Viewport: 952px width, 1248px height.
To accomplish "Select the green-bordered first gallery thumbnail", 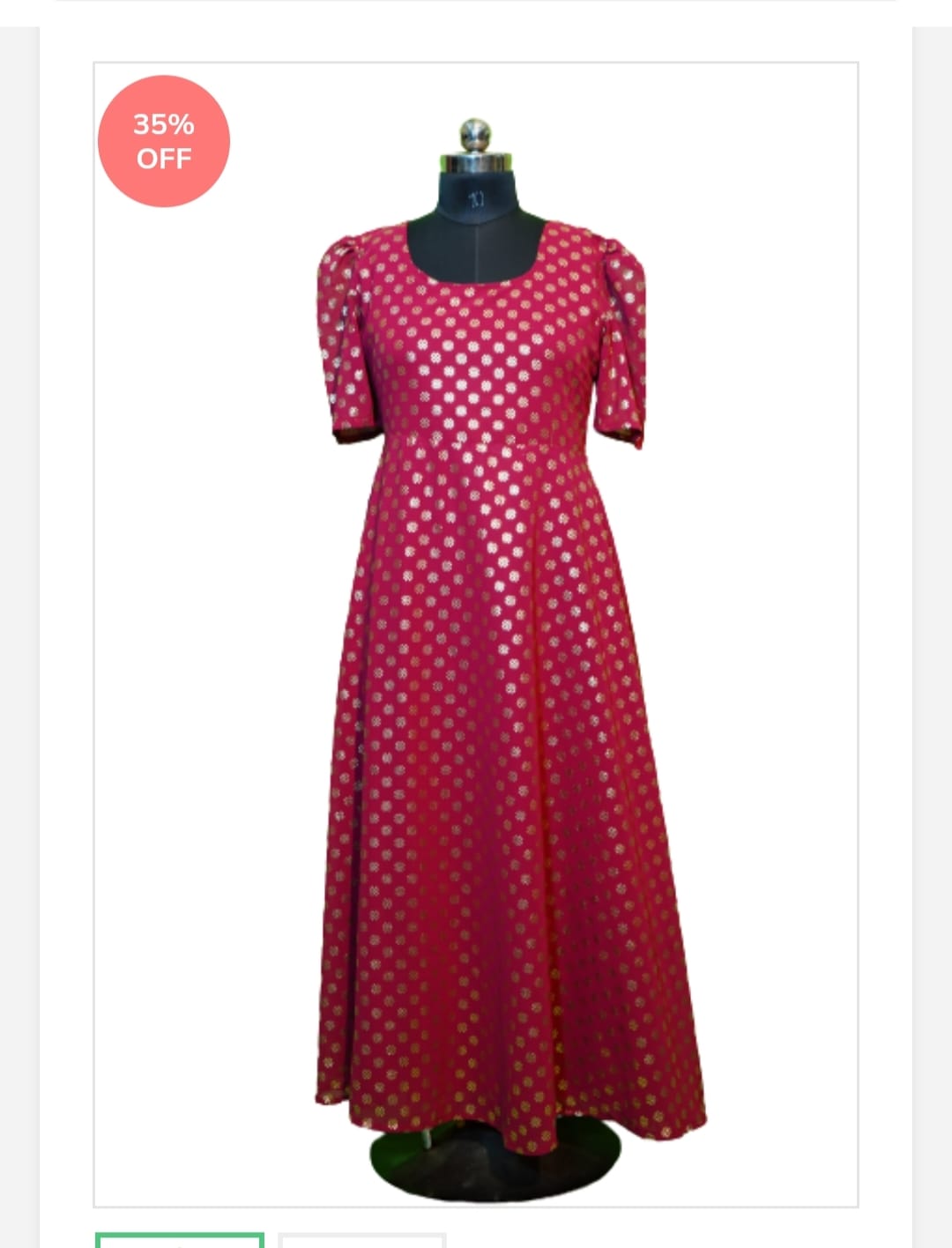I will coord(180,1241).
